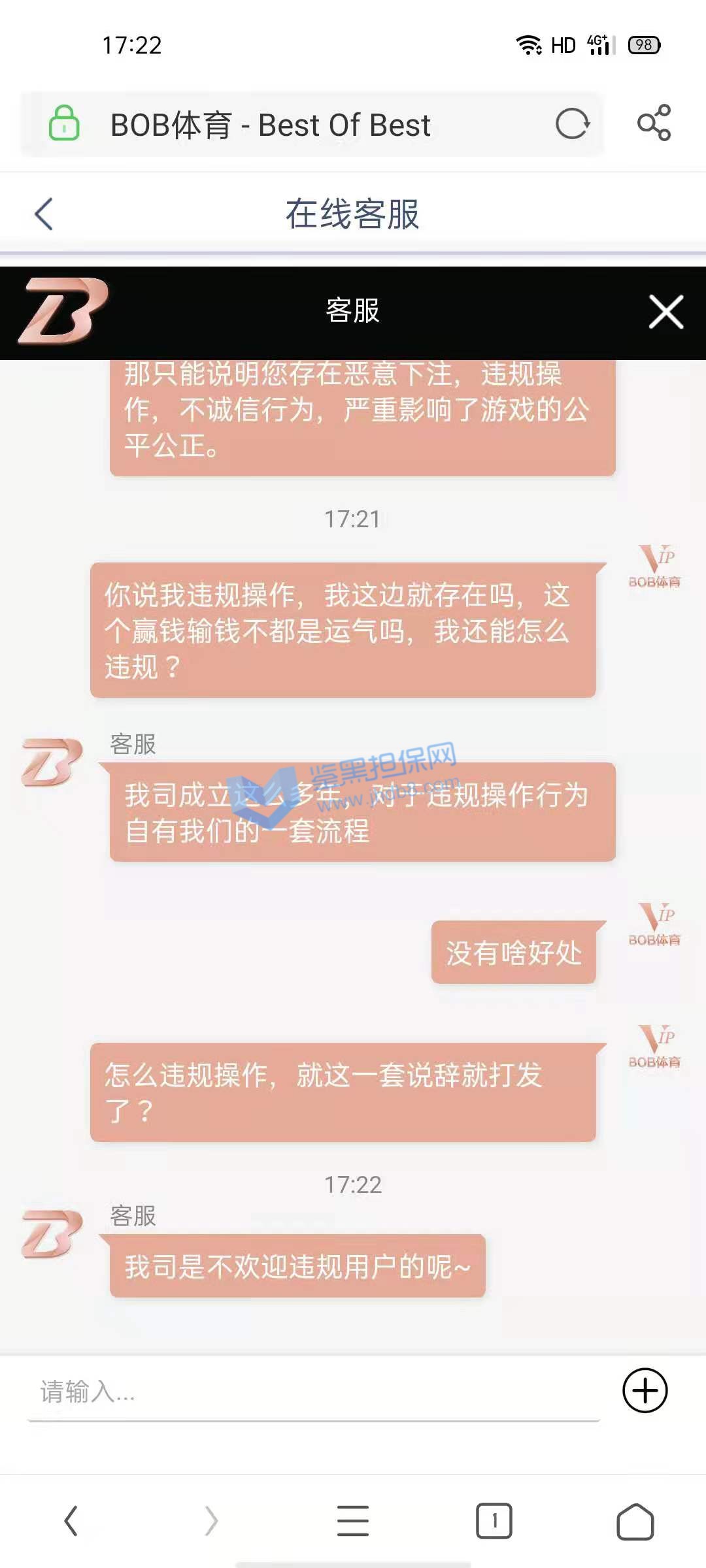Viewport: 706px width, 1568px height.
Task: Navigate back in the browser toolbar
Action: pyautogui.click(x=71, y=1521)
